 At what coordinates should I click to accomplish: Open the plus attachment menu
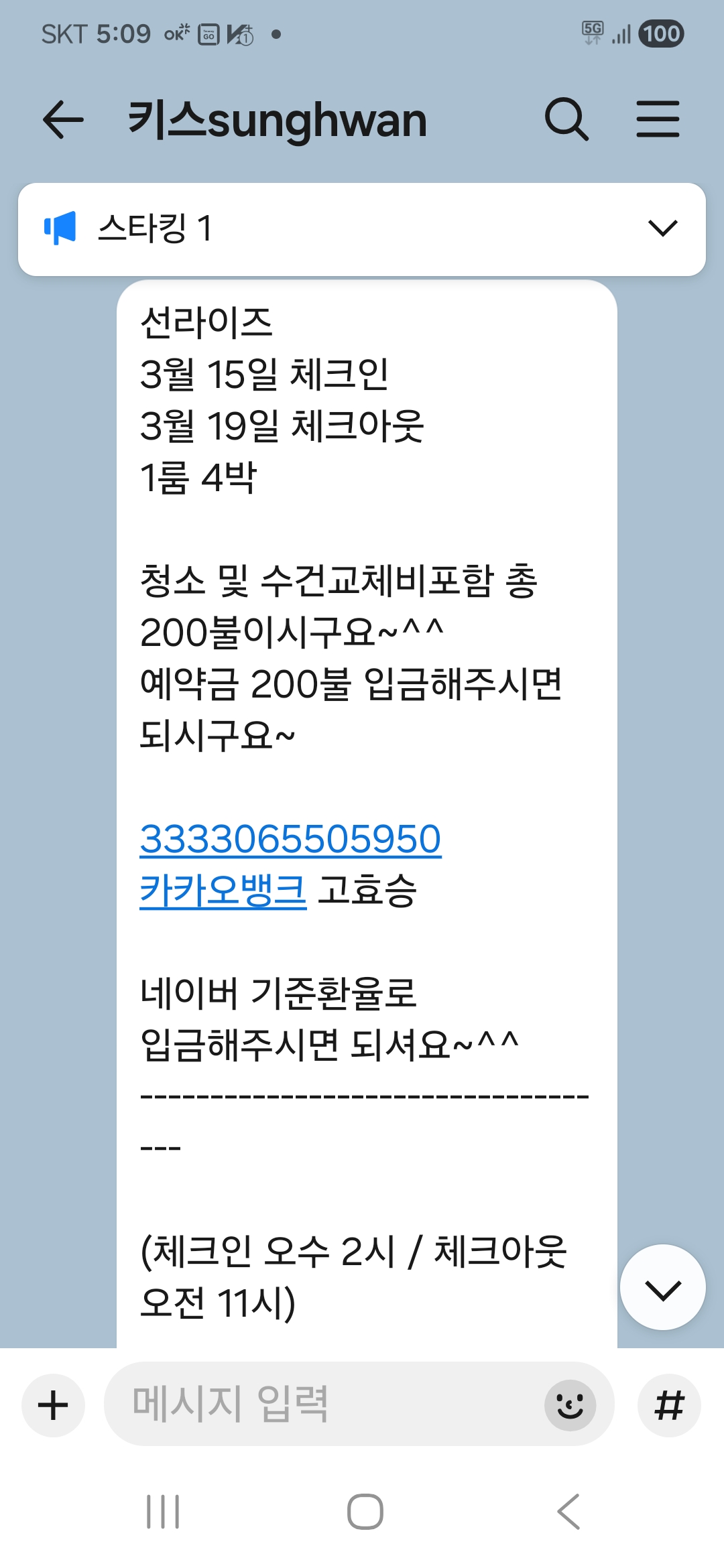(x=54, y=1405)
